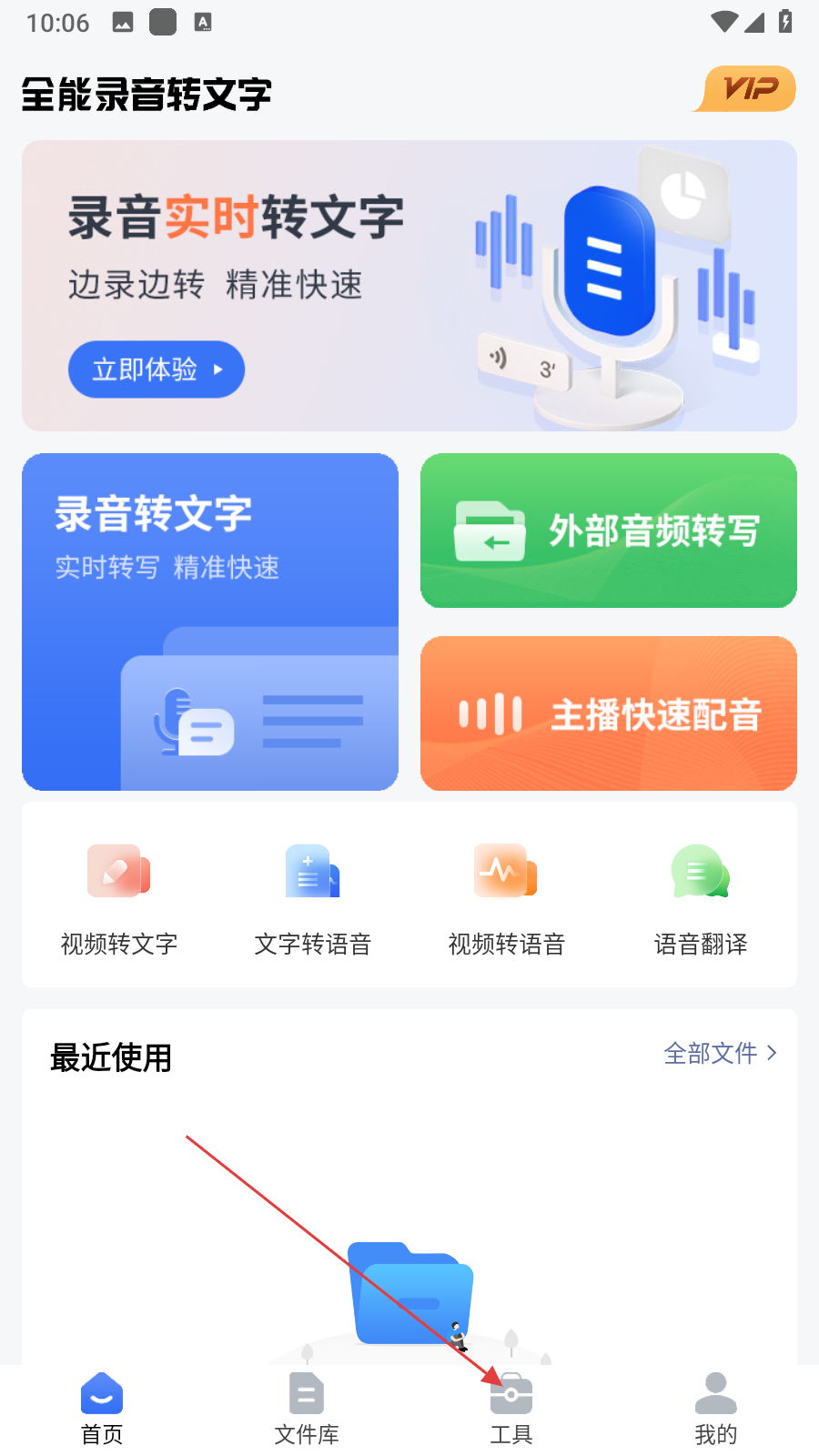Switch to the 我的 tab
This screenshot has height=1456, width=819.
click(716, 1409)
